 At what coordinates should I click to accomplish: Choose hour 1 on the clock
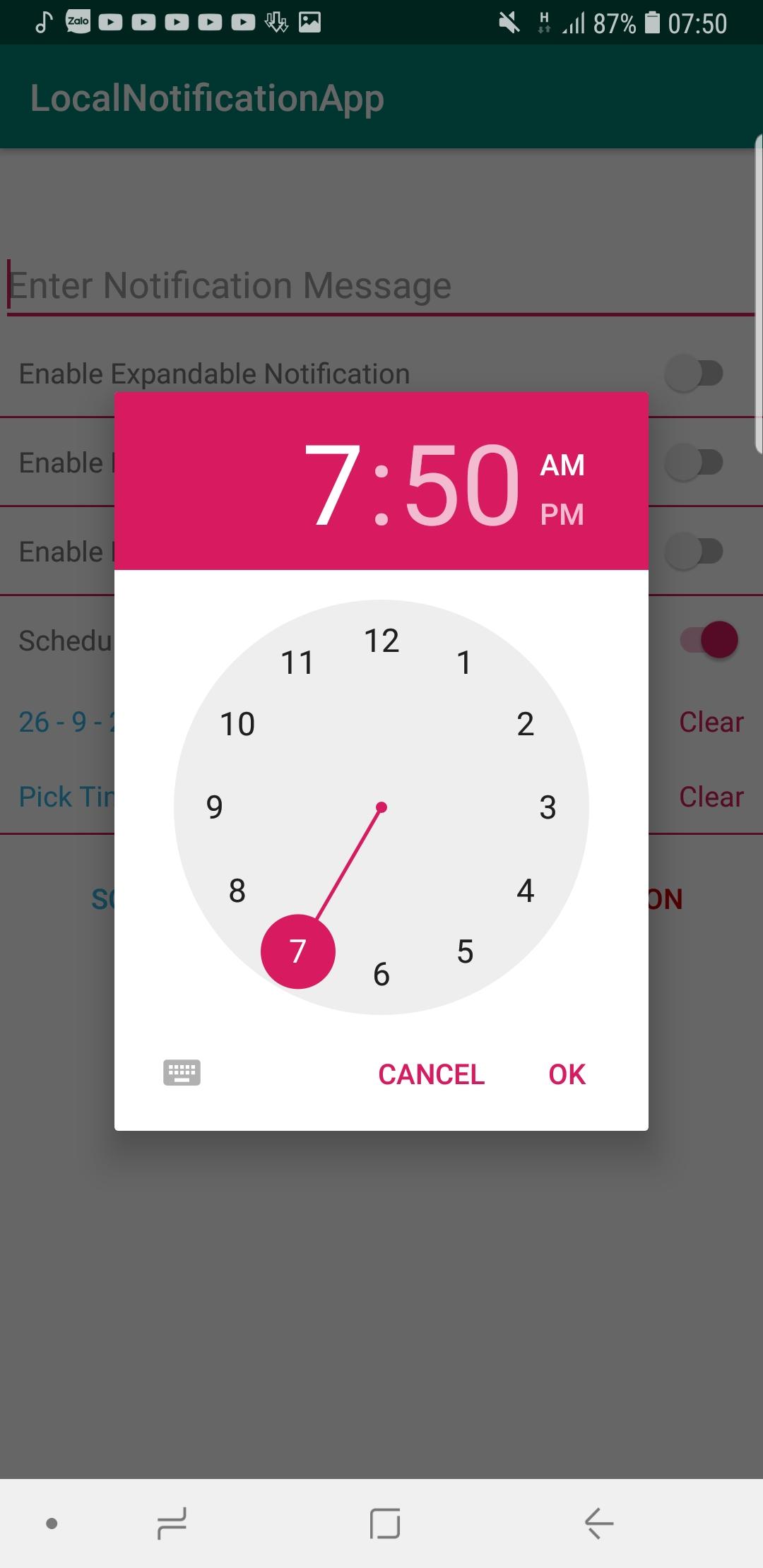coord(464,663)
